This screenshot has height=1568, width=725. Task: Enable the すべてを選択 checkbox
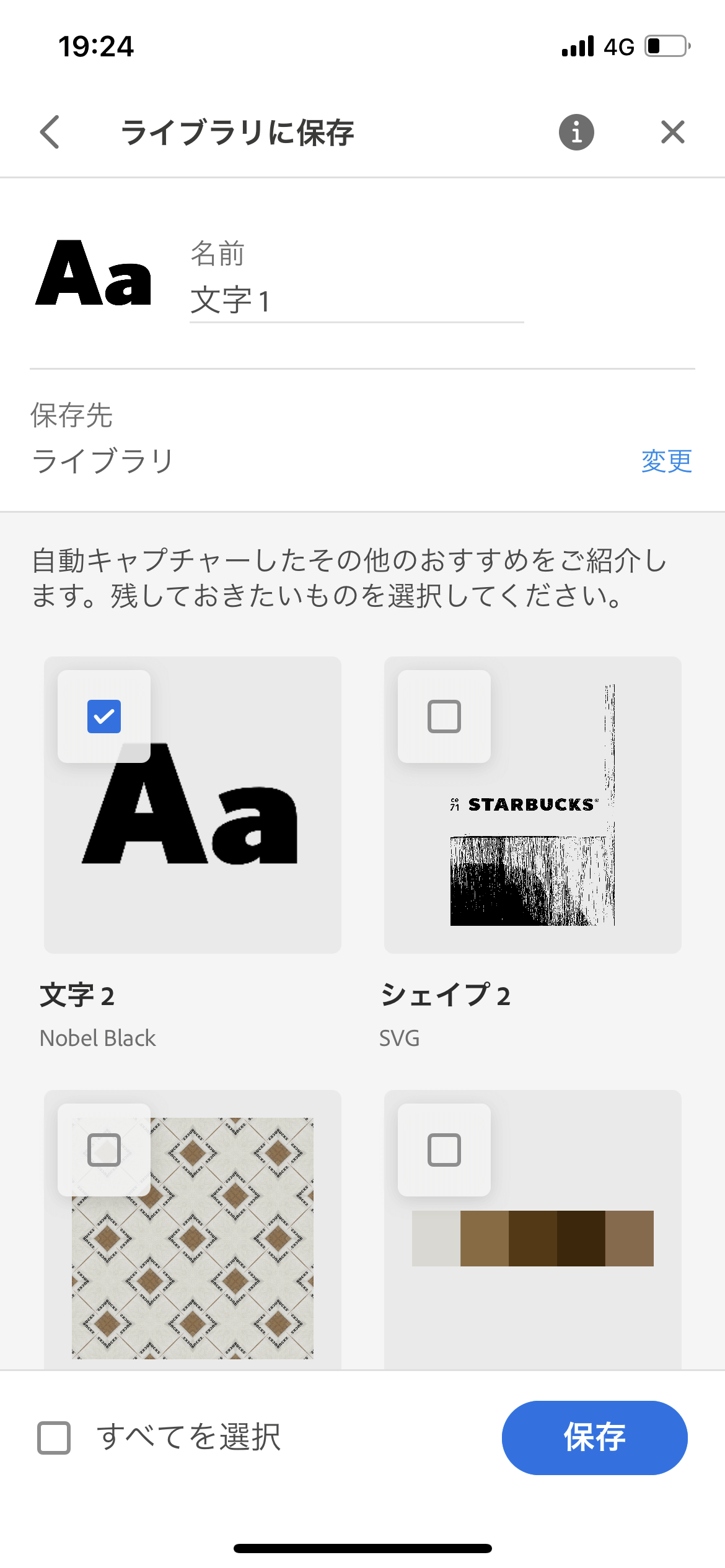click(x=54, y=1437)
